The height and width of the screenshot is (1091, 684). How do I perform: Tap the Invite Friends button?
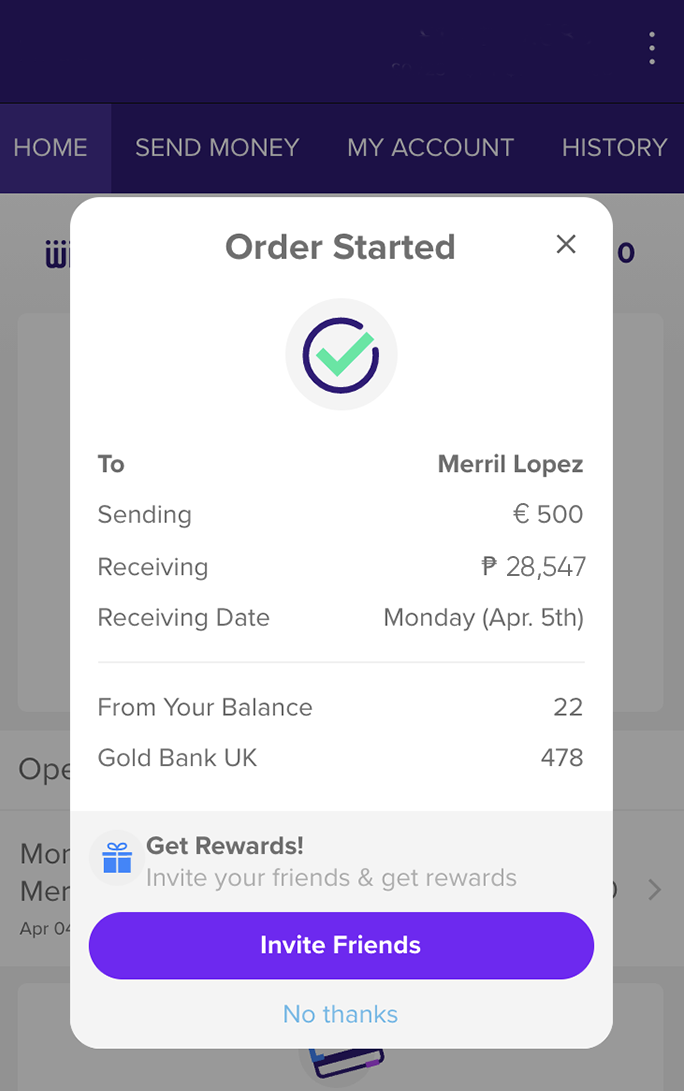tap(341, 945)
